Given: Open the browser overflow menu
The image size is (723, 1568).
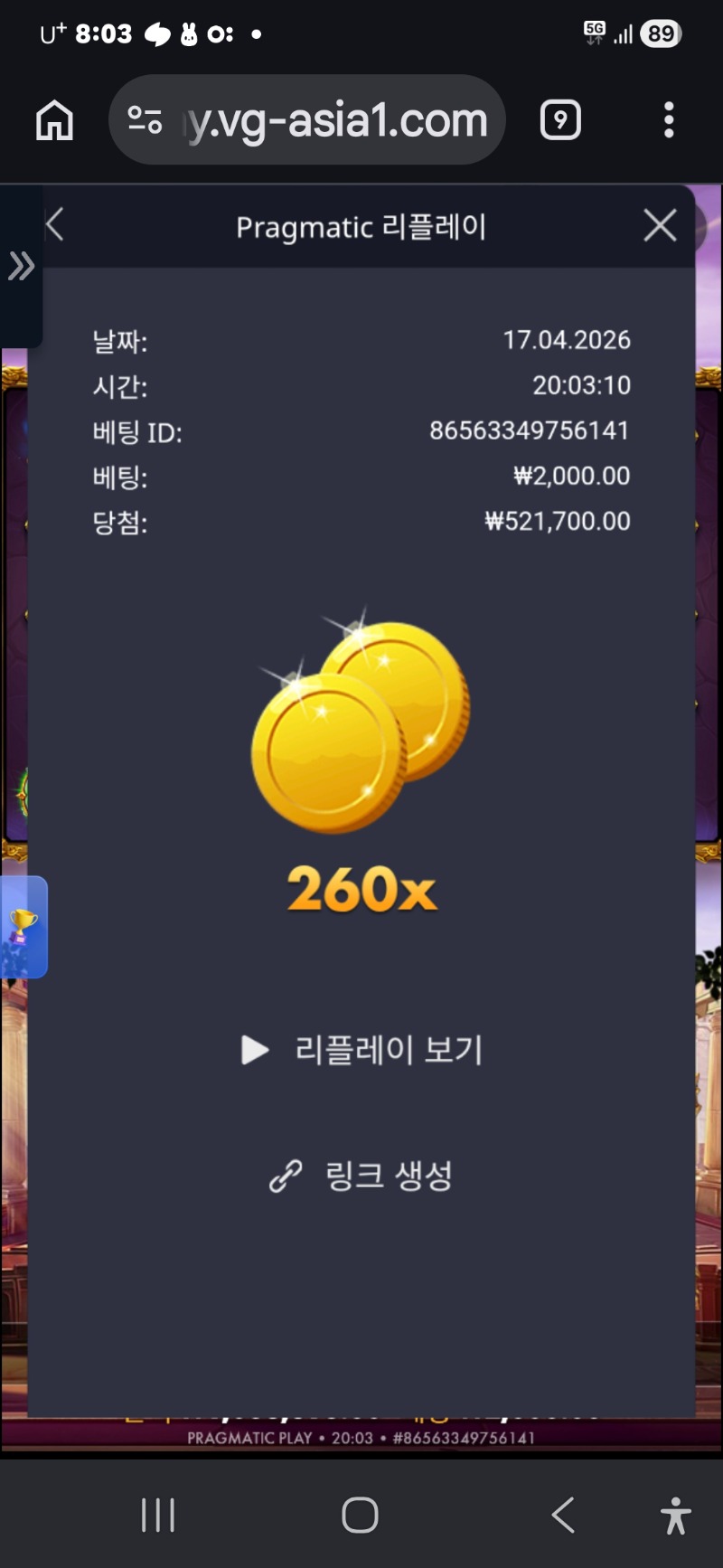Looking at the screenshot, I should 669,119.
